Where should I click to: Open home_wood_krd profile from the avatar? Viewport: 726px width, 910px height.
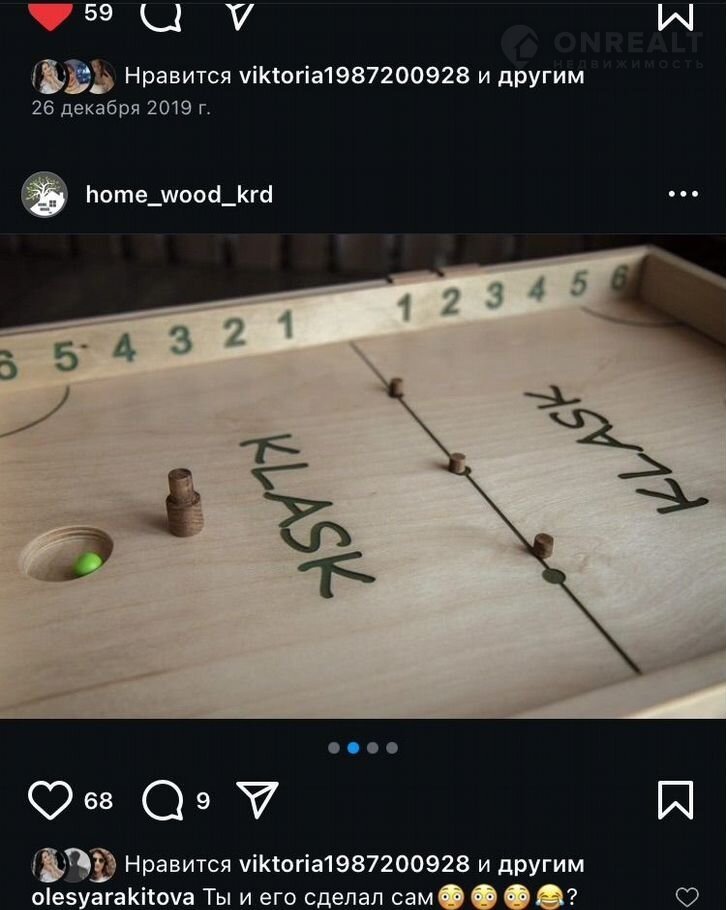(x=44, y=194)
